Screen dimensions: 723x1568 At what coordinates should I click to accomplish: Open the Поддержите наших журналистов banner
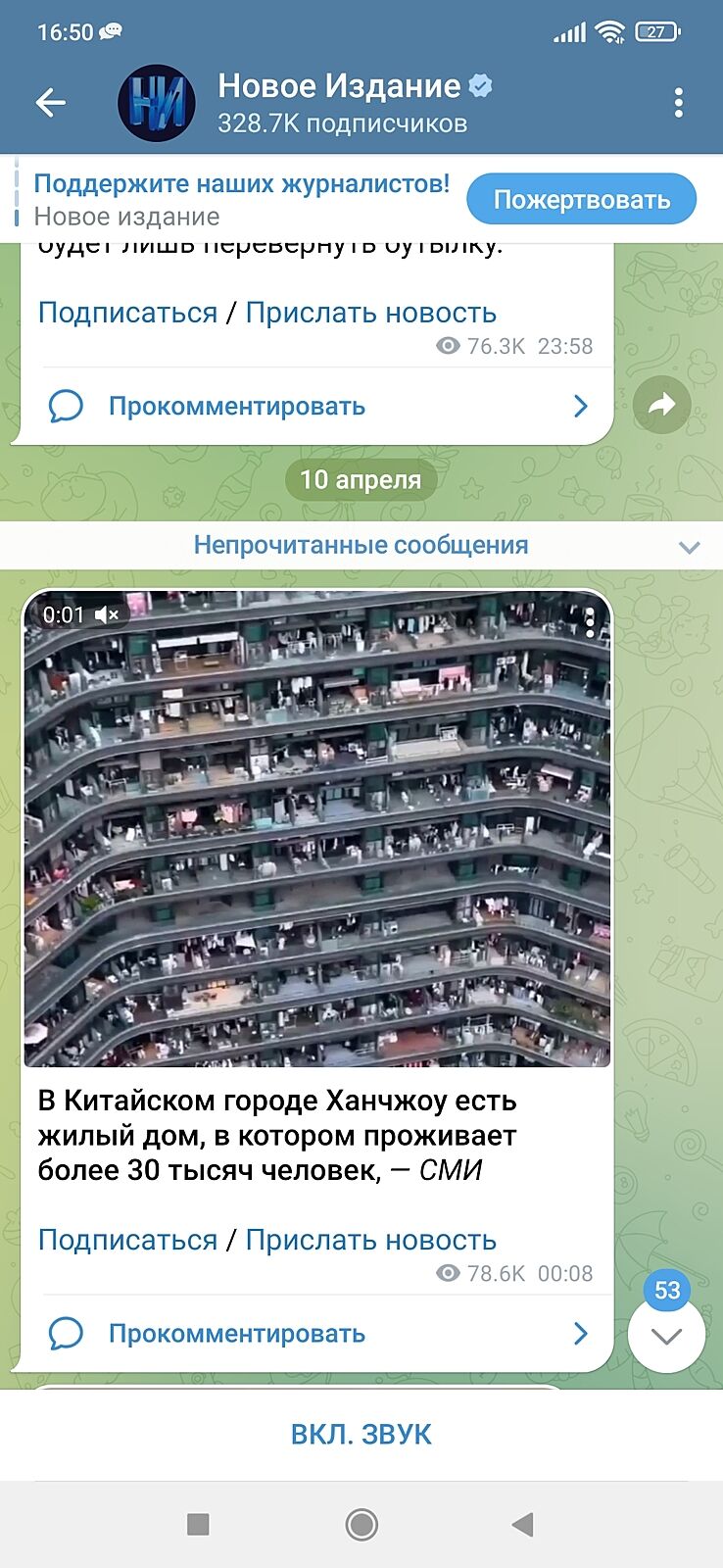[x=241, y=199]
